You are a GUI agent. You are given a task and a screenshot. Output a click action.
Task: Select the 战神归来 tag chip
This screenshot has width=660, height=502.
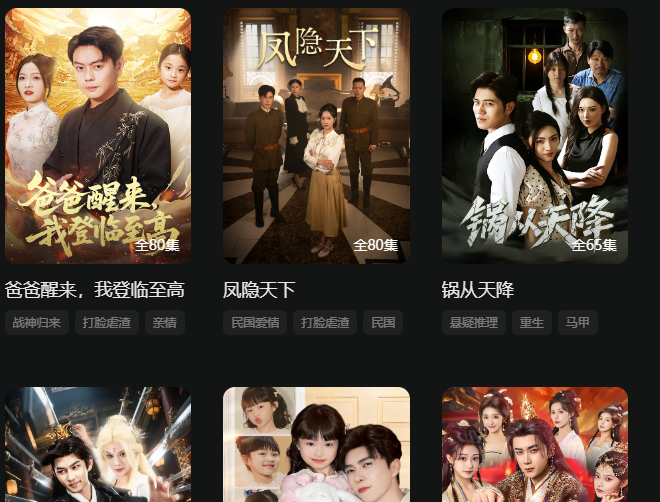[36, 323]
